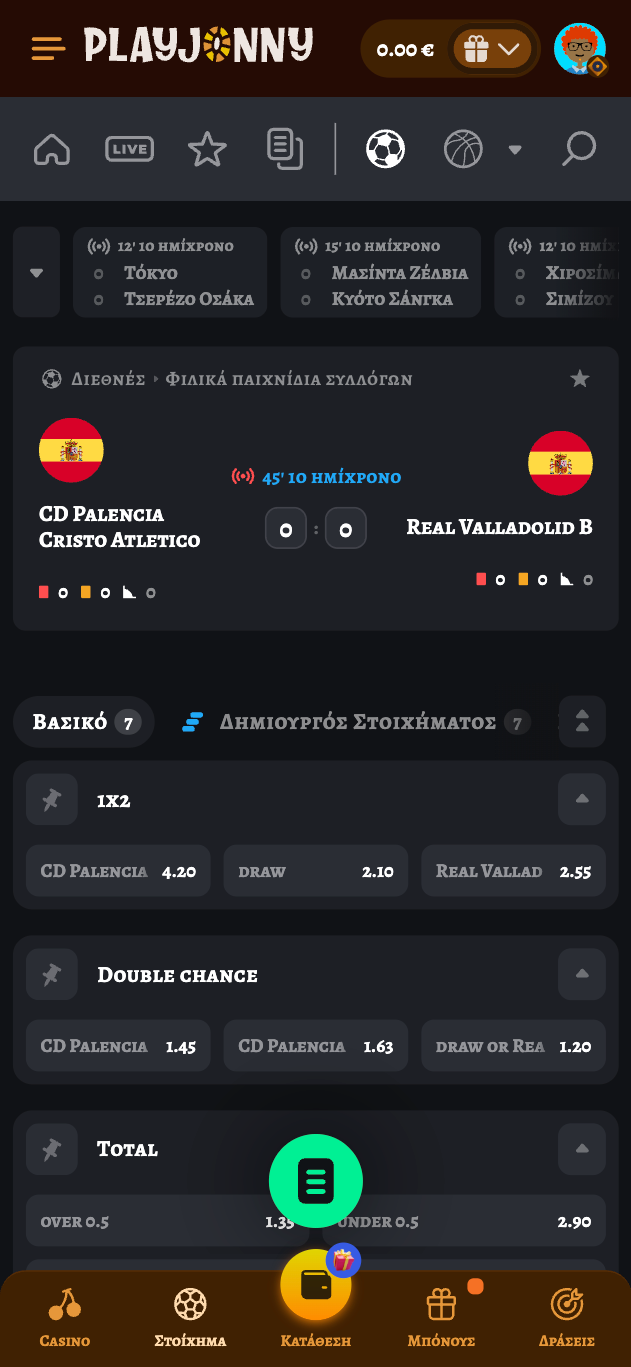Screen dimensions: 631x1367
Task: Open the hamburger menu
Action: click(x=48, y=47)
